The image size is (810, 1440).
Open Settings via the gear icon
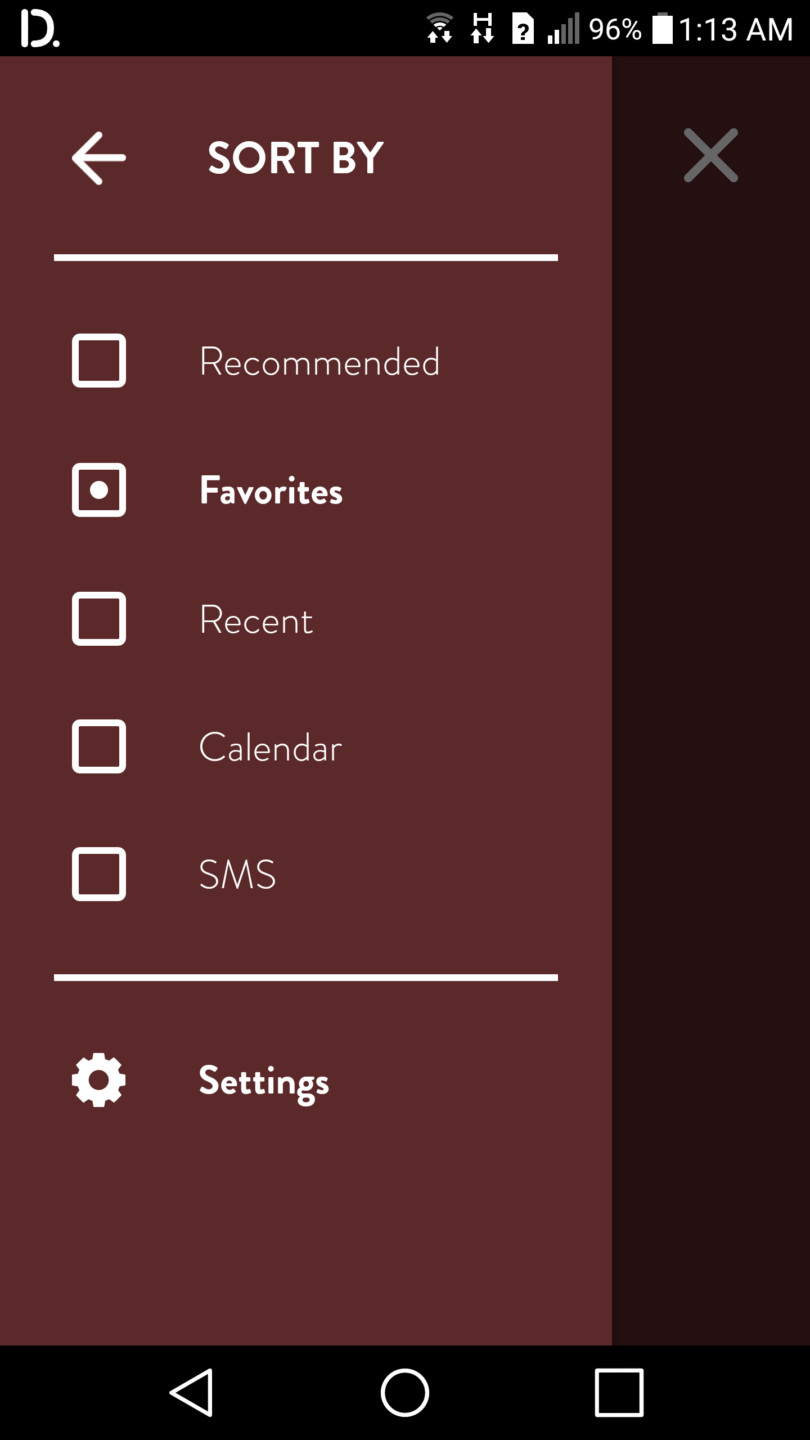(97, 1080)
